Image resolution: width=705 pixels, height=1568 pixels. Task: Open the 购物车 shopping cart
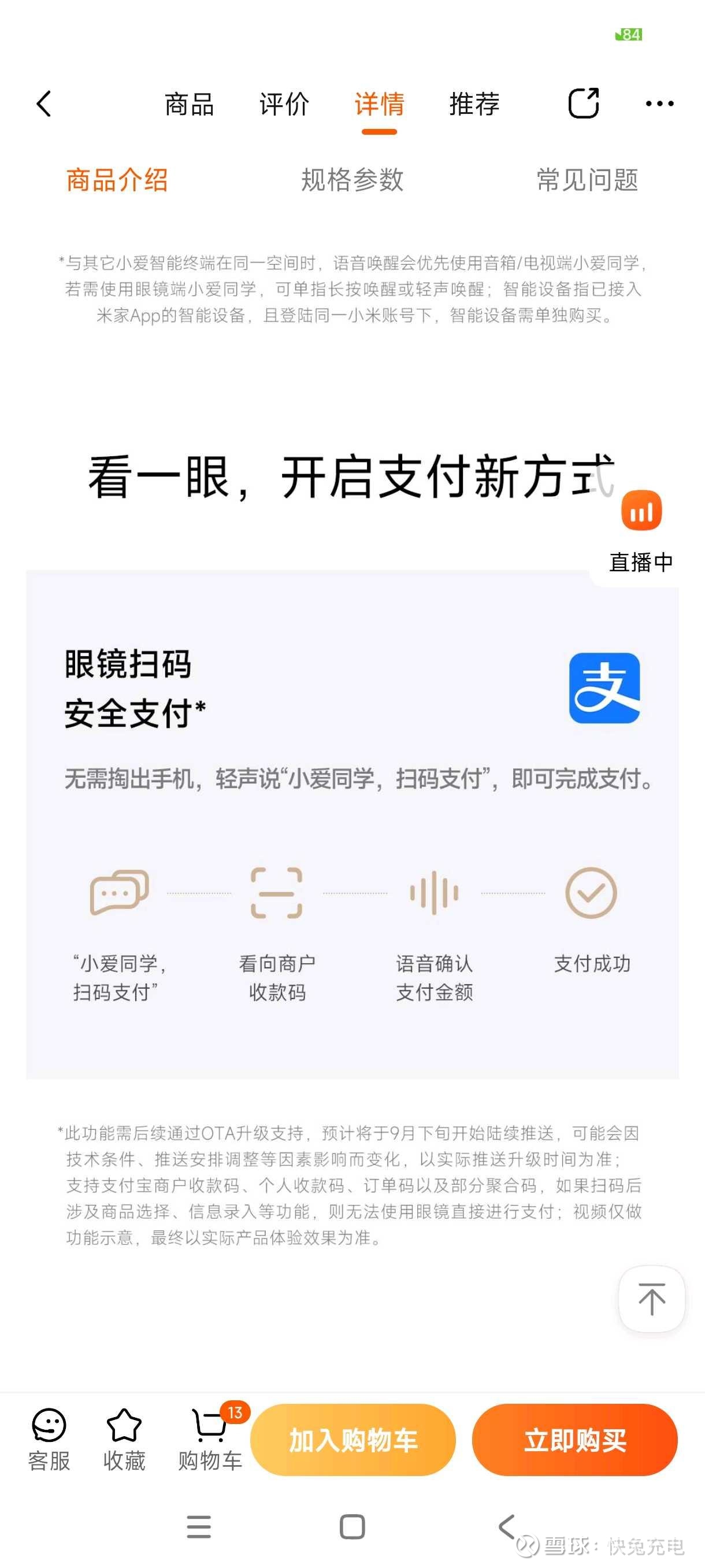pyautogui.click(x=210, y=1440)
